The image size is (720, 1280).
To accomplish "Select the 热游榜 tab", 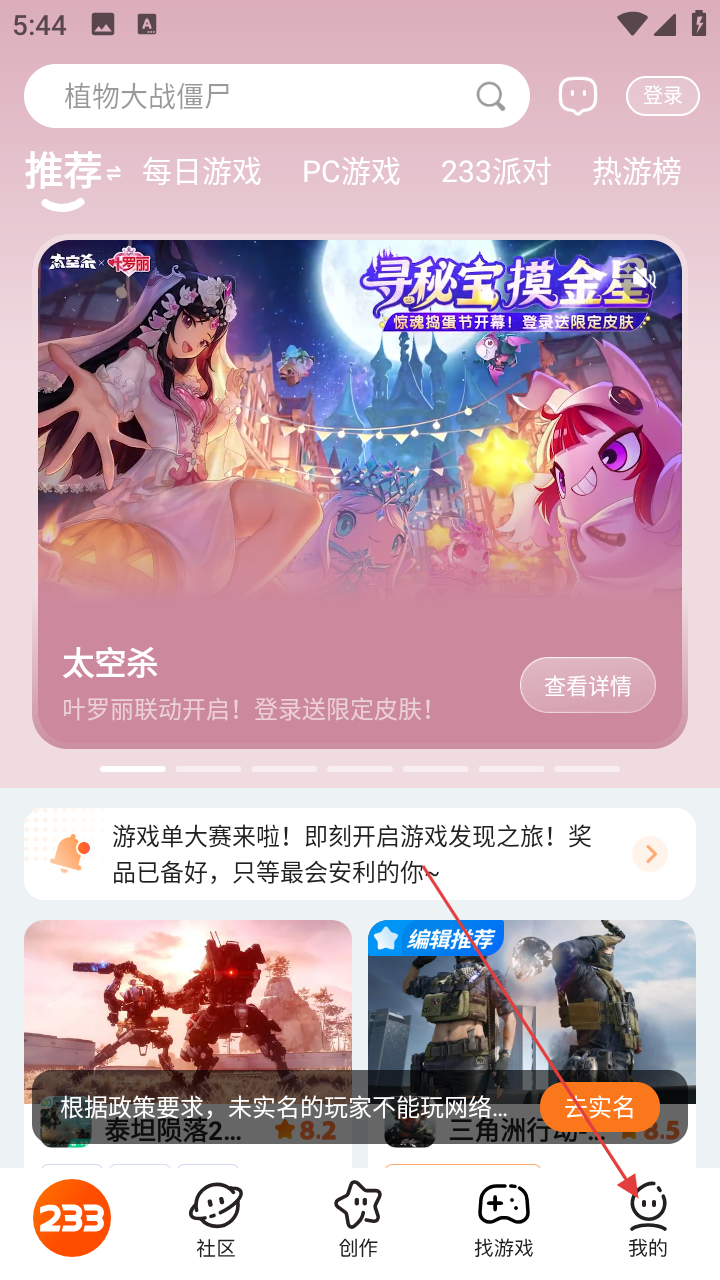I will coord(637,172).
